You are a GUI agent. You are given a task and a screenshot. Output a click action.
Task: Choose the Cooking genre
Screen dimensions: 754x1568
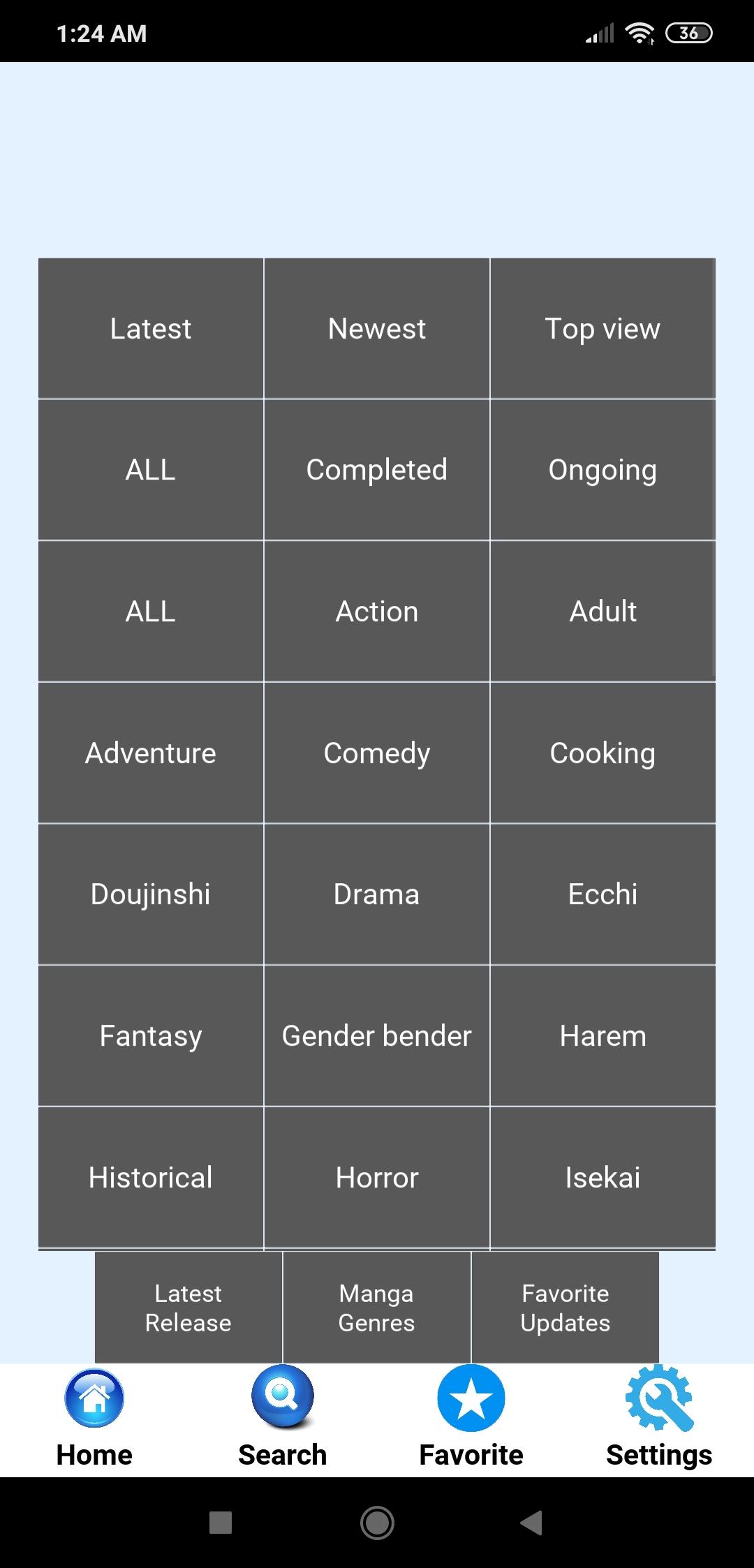(603, 753)
